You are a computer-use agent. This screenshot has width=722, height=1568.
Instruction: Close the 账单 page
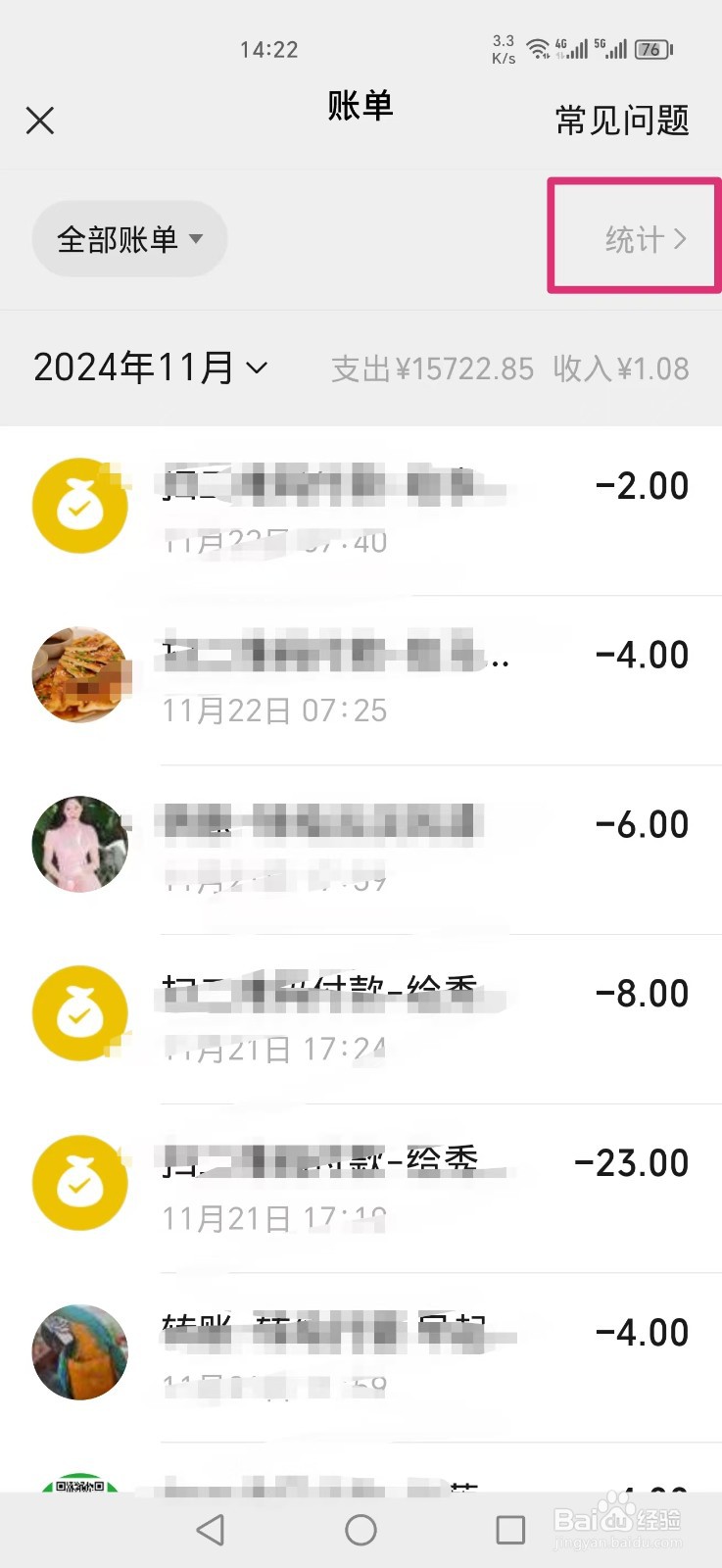click(40, 121)
